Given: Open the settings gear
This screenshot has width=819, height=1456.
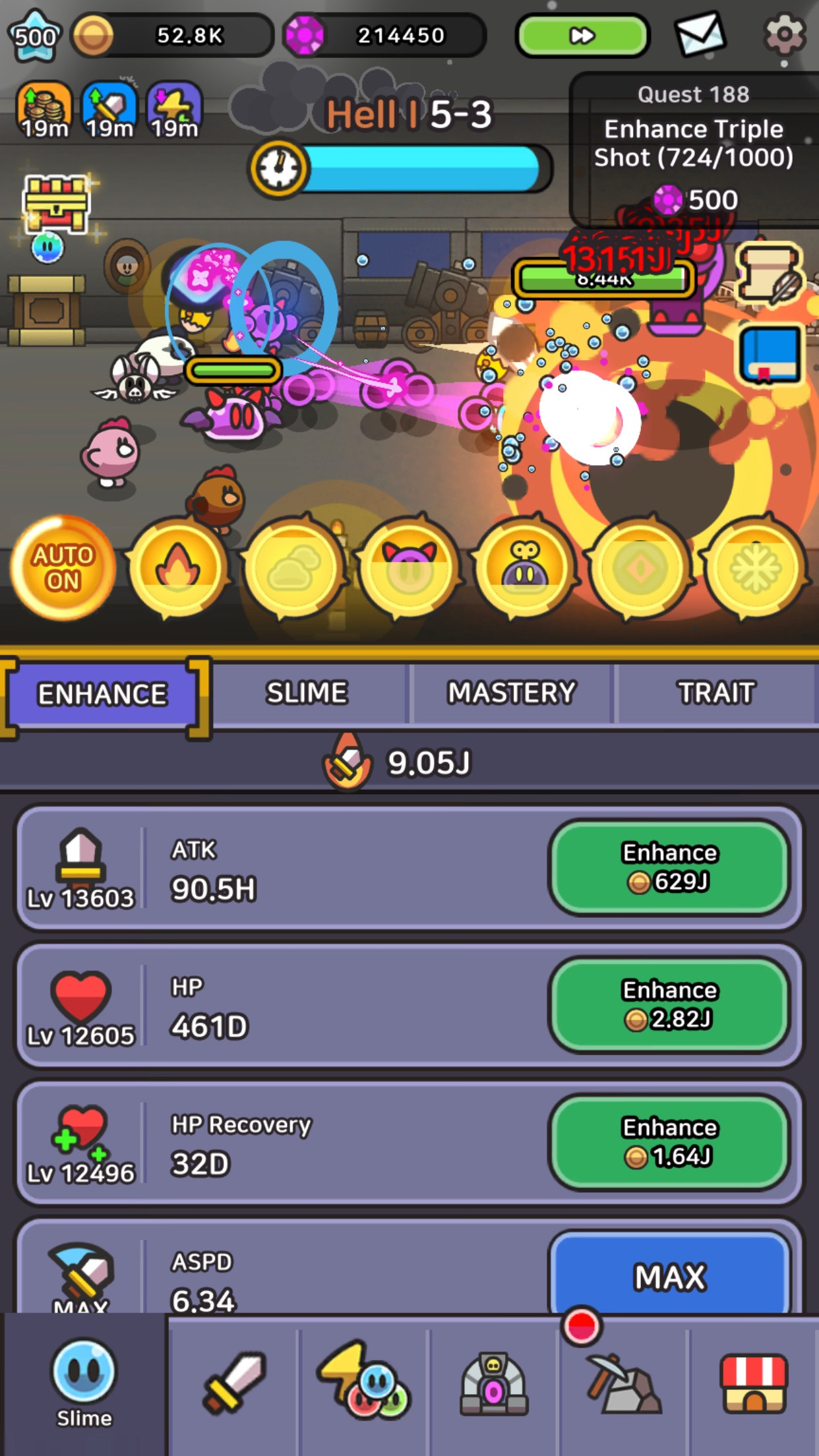Looking at the screenshot, I should [x=783, y=34].
